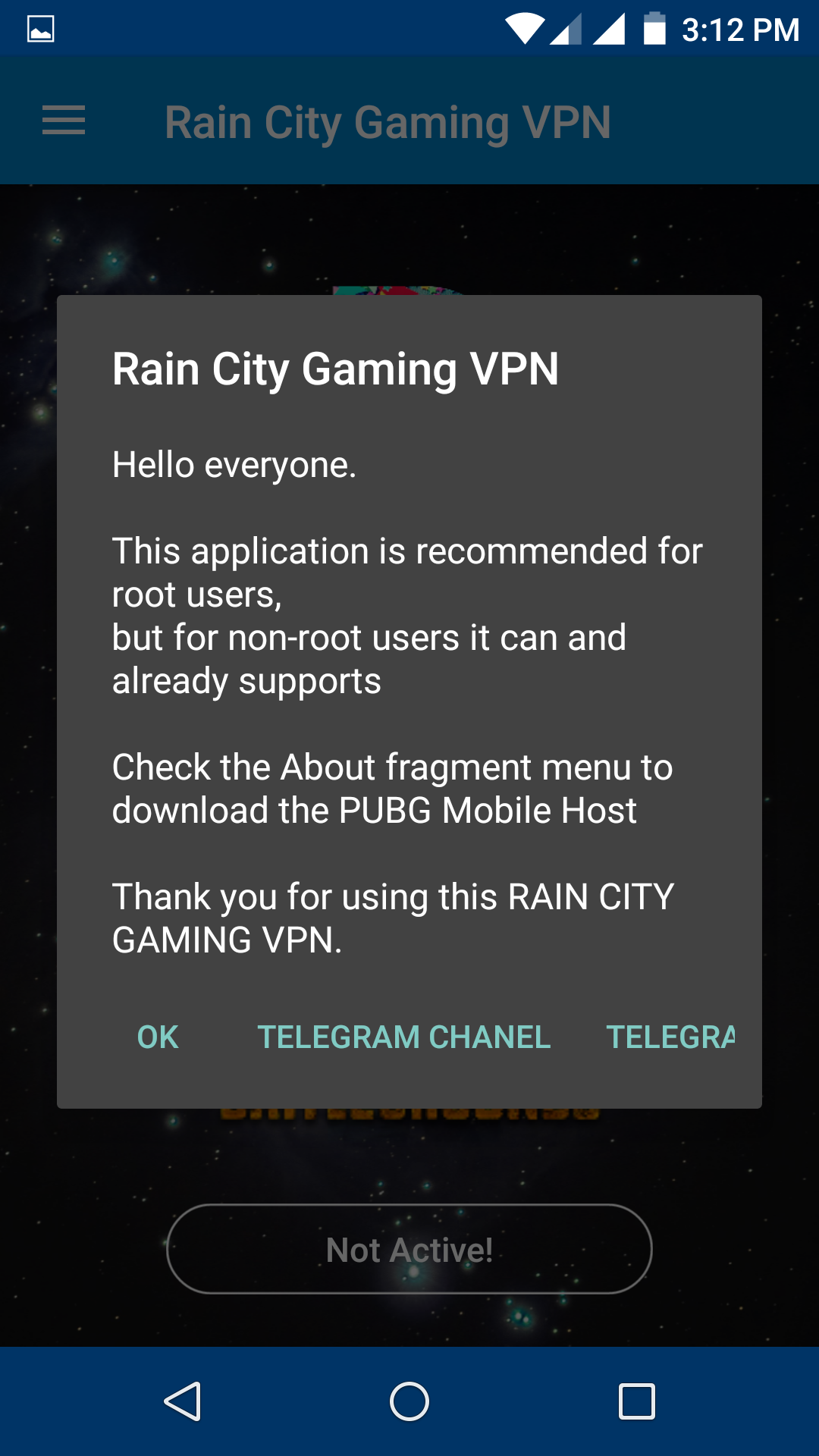Go back using the navigation bar
The image size is (819, 1456).
pyautogui.click(x=183, y=1401)
